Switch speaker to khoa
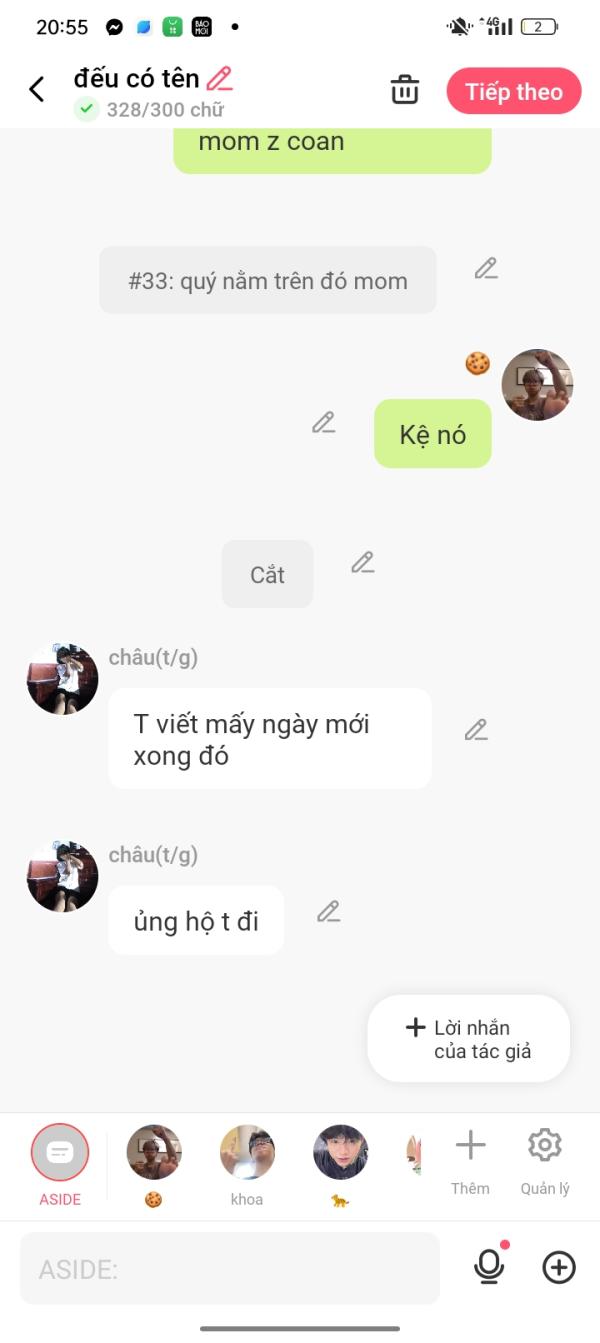600x1343 pixels. pyautogui.click(x=247, y=1165)
